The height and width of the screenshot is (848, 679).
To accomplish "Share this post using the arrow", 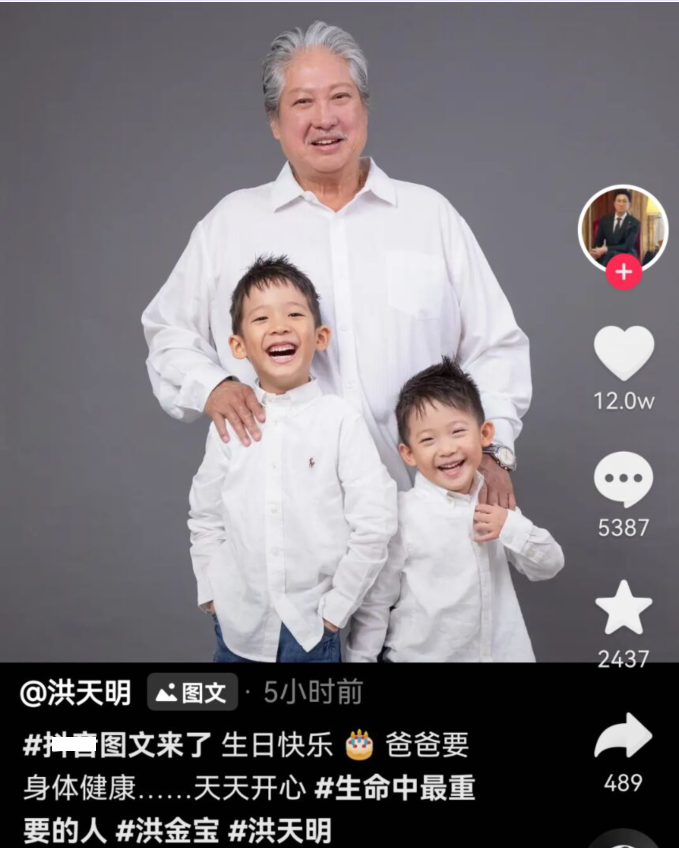I will point(623,737).
